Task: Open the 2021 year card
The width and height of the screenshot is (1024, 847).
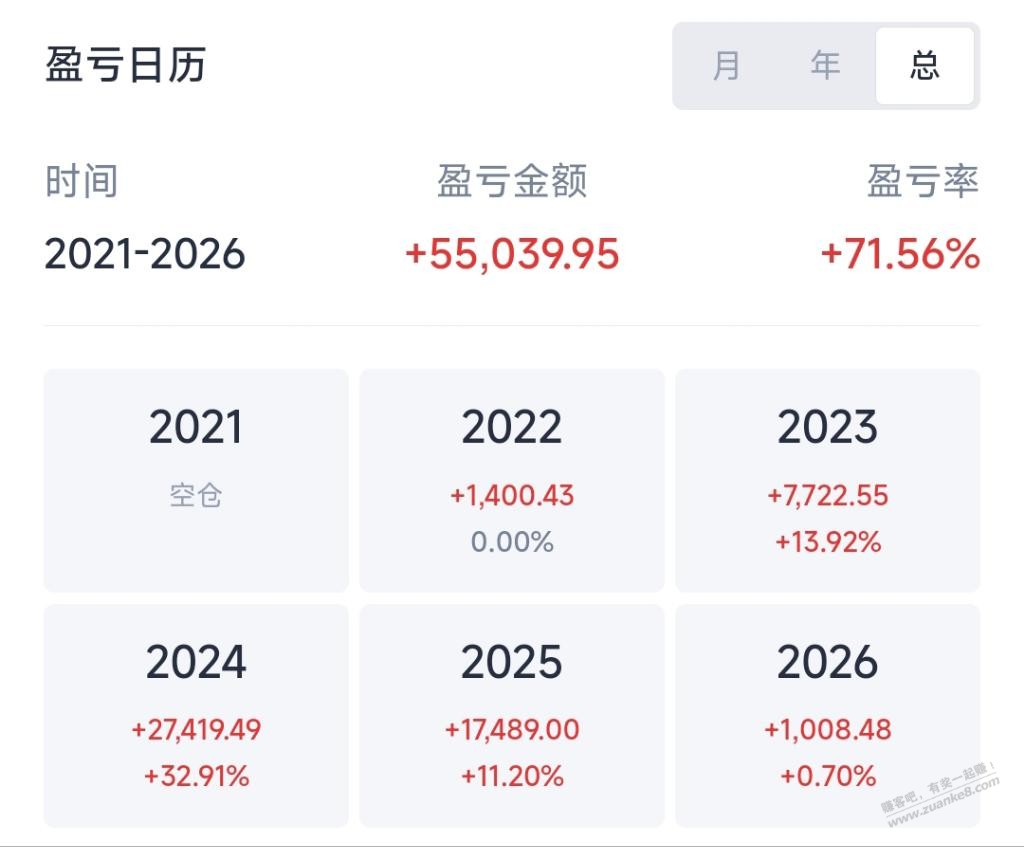Action: [196, 480]
